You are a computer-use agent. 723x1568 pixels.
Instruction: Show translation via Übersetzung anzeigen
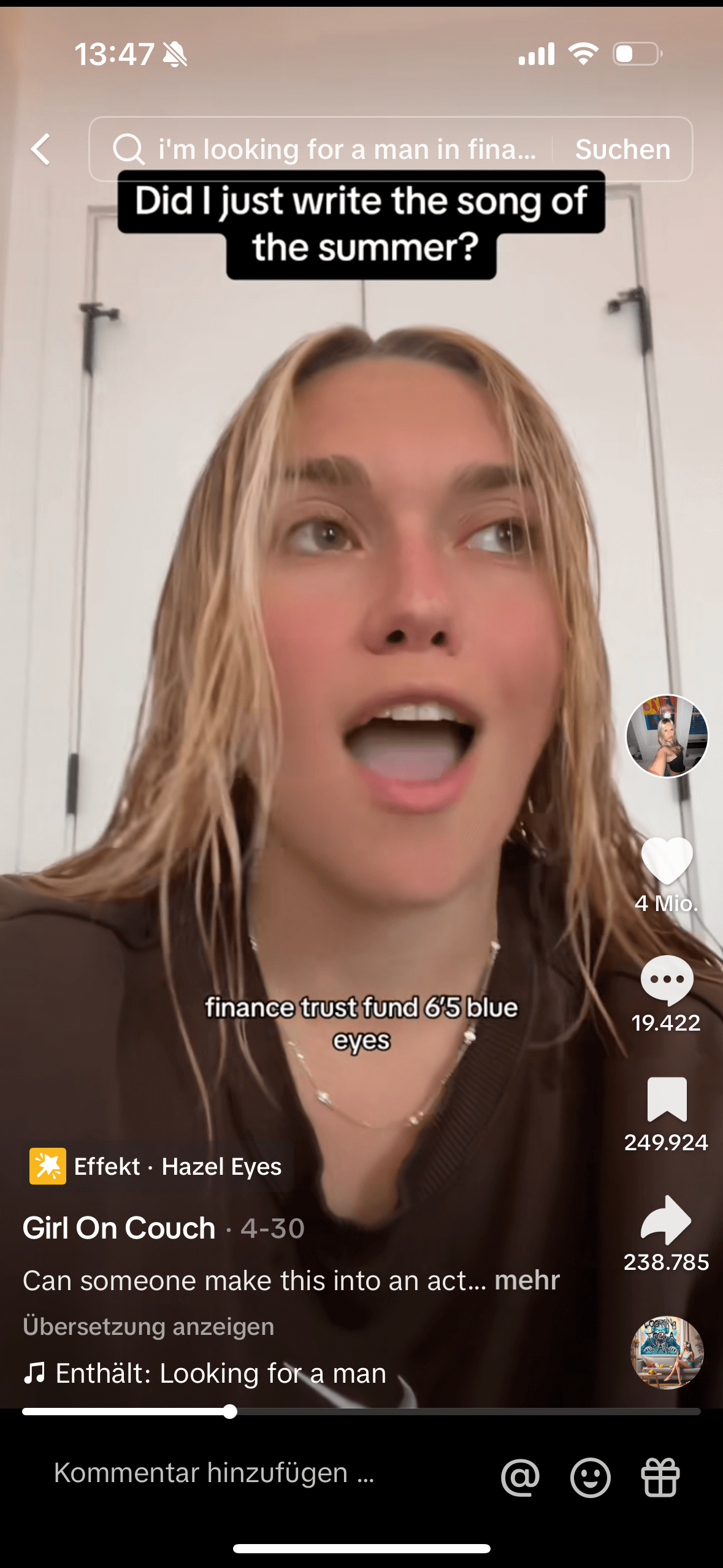coord(148,1326)
